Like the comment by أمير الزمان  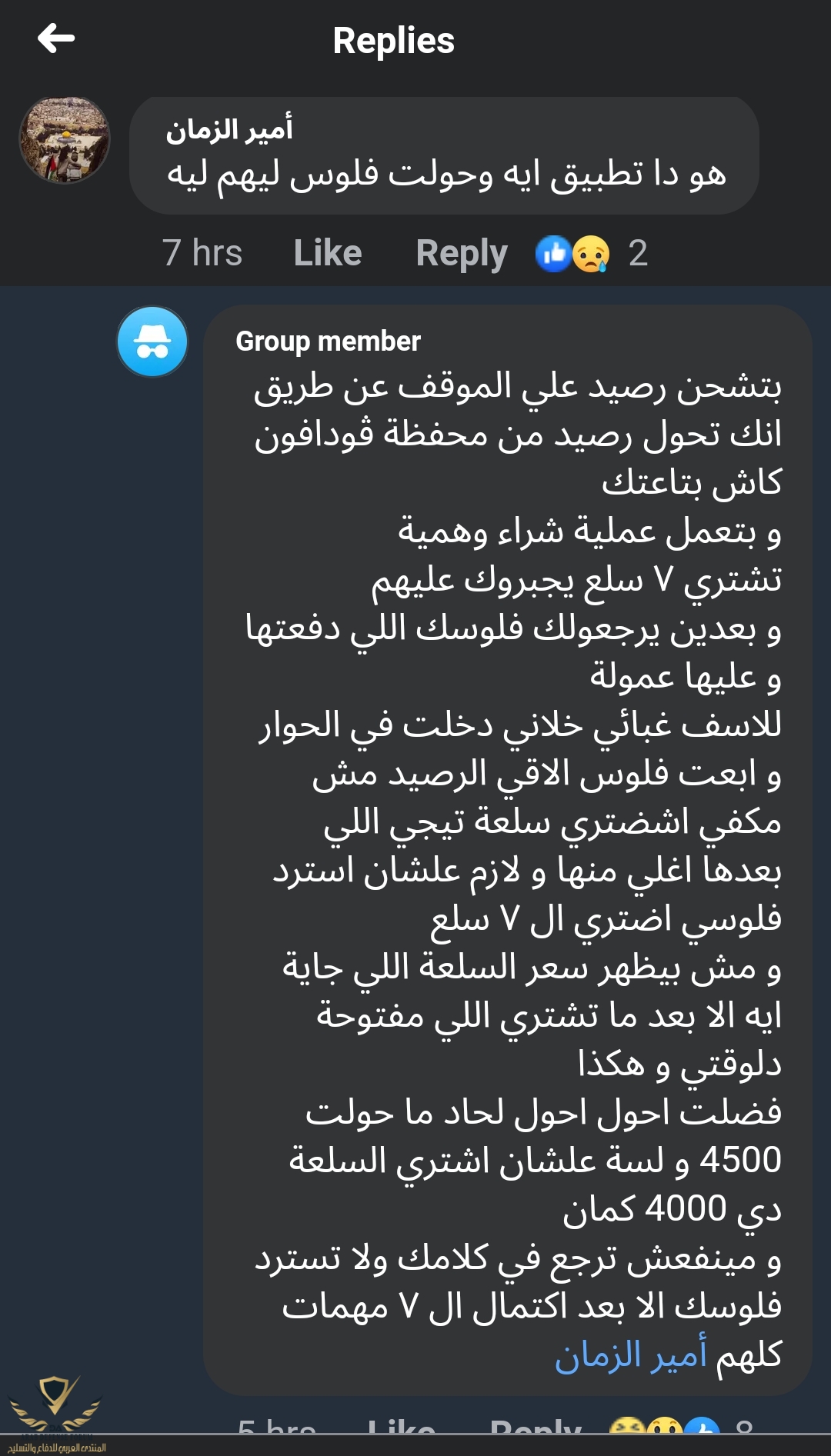click(327, 253)
